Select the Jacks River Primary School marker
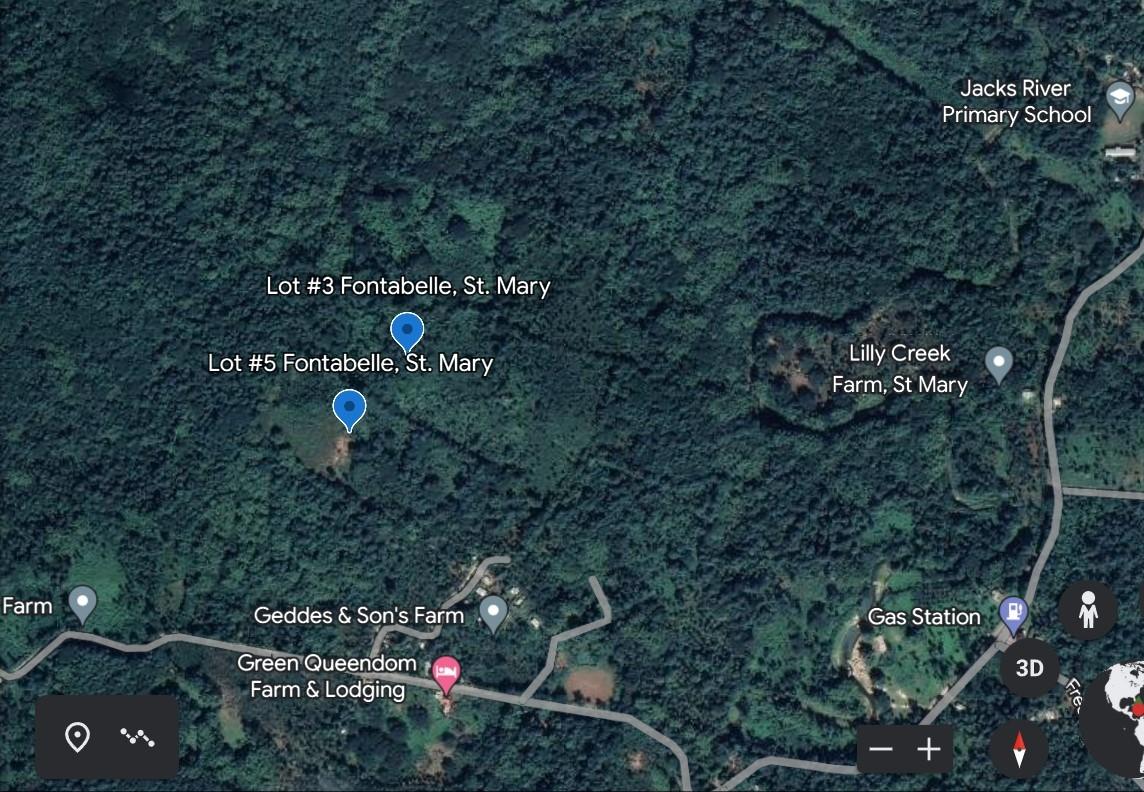This screenshot has width=1144, height=792. [x=1119, y=98]
